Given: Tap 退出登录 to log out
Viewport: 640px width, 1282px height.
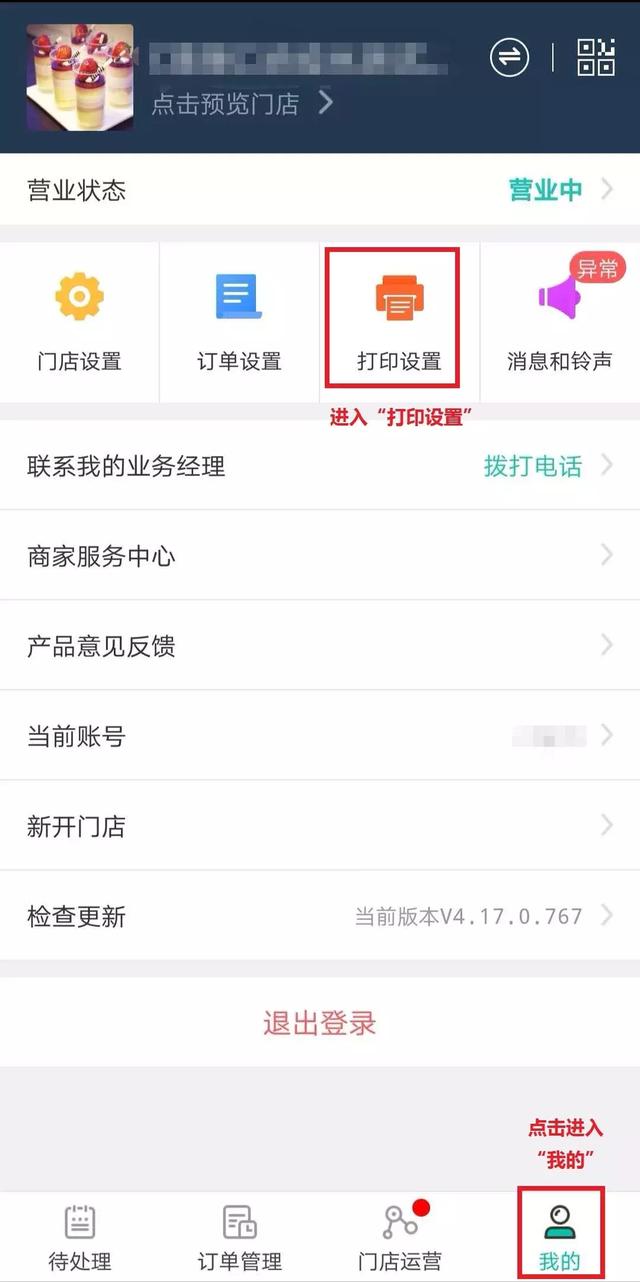Looking at the screenshot, I should tap(320, 1023).
